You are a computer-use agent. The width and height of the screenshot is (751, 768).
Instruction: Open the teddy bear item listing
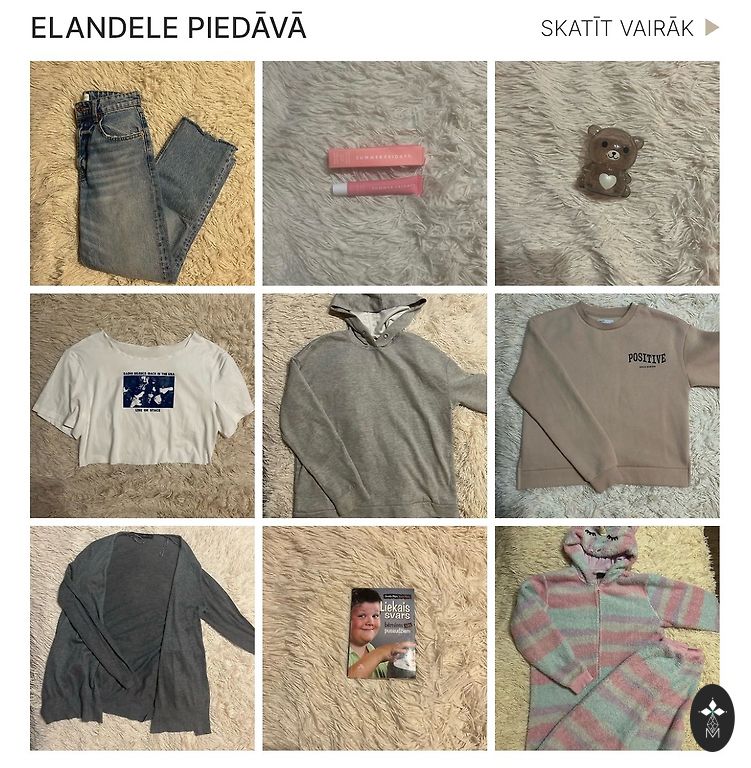point(607,174)
